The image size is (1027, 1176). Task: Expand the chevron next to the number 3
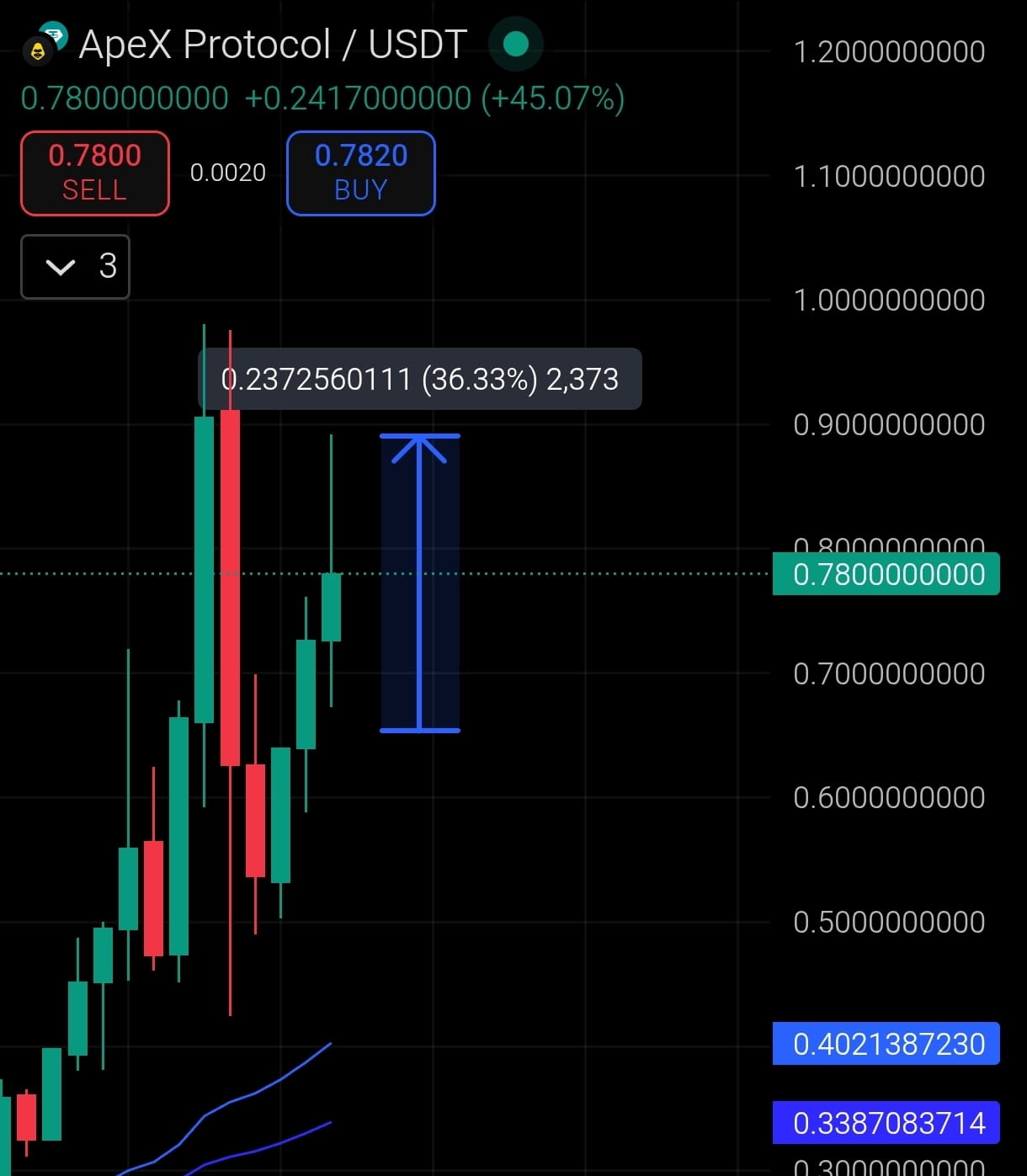pos(59,267)
